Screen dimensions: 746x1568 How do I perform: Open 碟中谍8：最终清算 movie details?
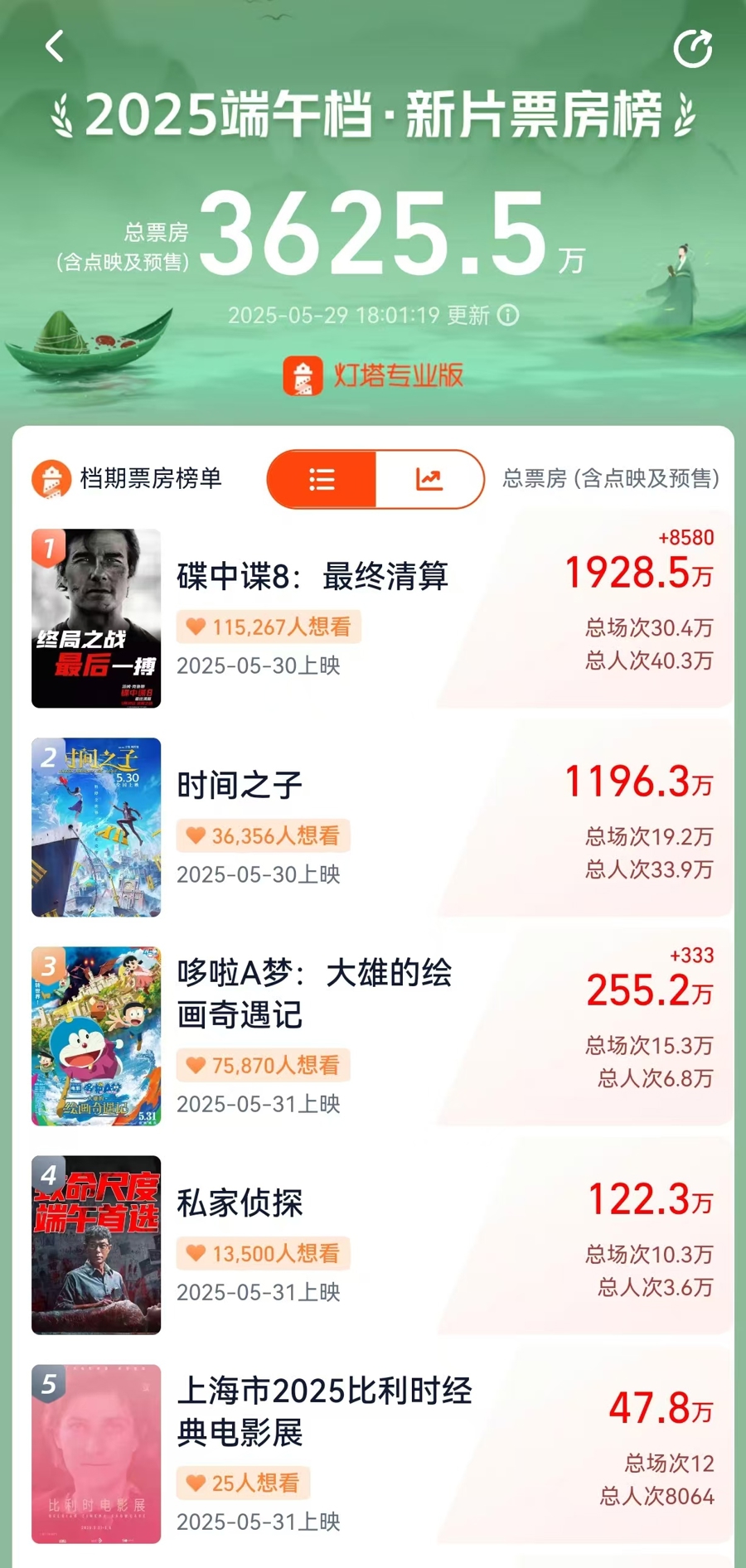coord(312,577)
